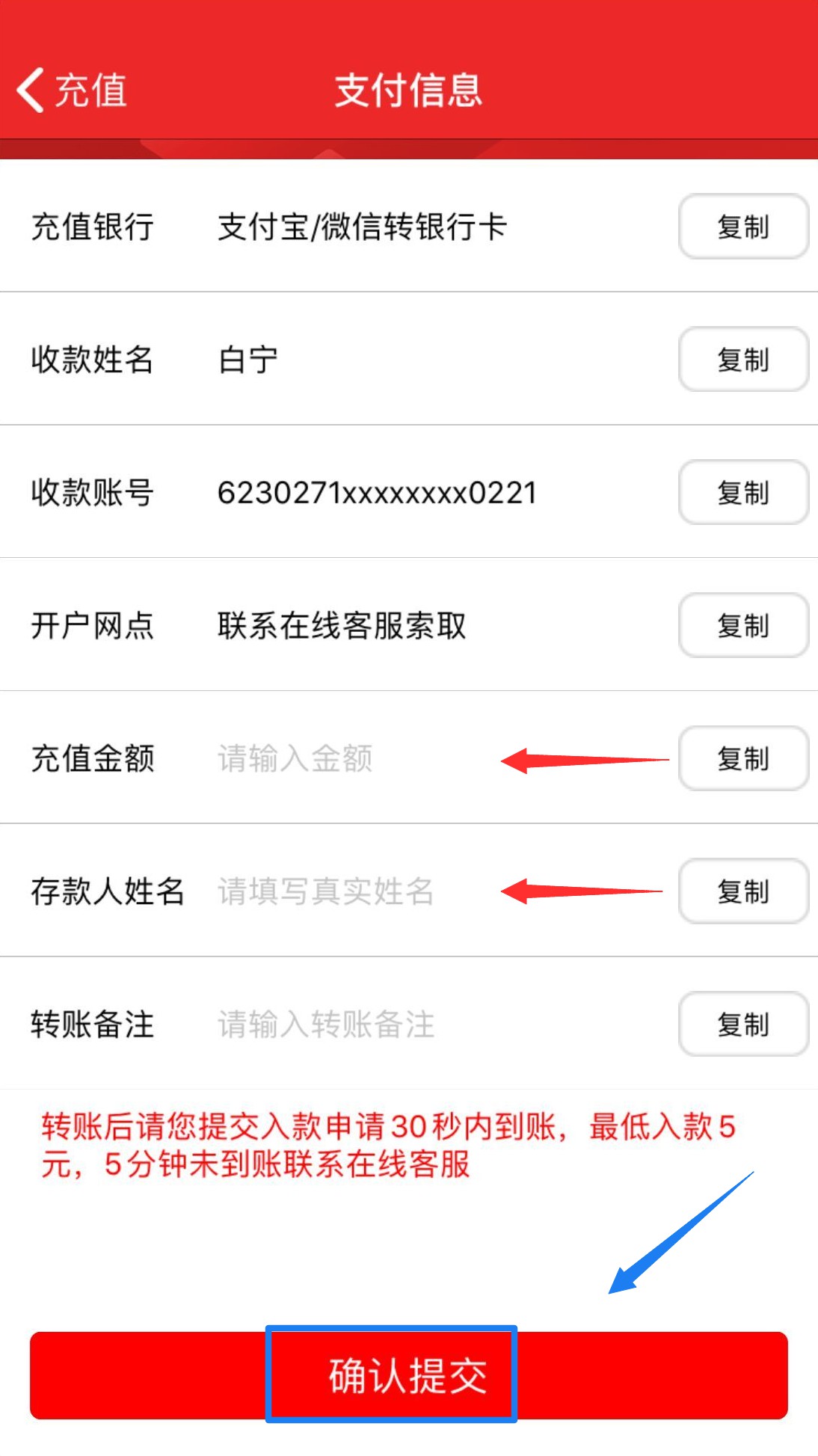
Task: Copy the 收款账号 number
Action: (x=742, y=493)
